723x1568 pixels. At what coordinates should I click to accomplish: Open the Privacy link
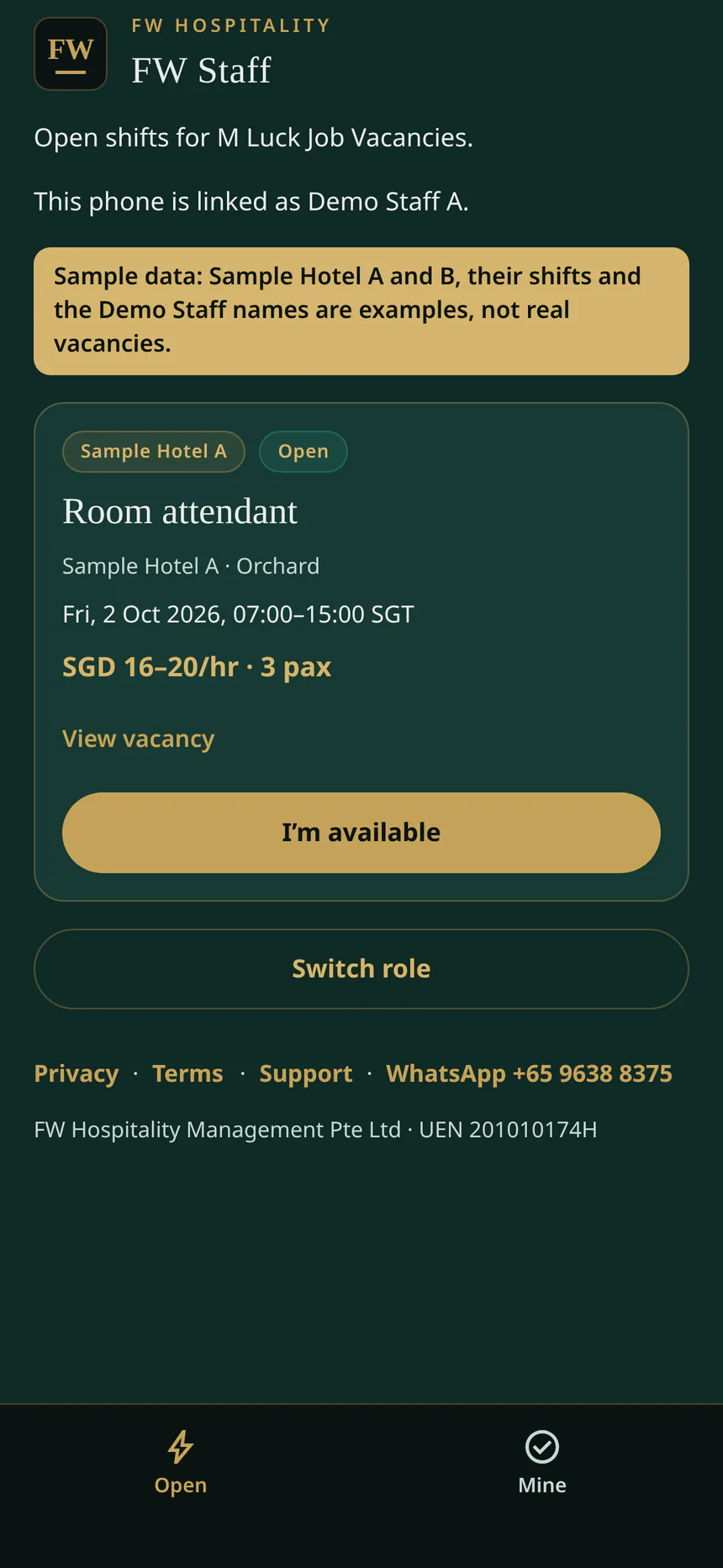[77, 1073]
